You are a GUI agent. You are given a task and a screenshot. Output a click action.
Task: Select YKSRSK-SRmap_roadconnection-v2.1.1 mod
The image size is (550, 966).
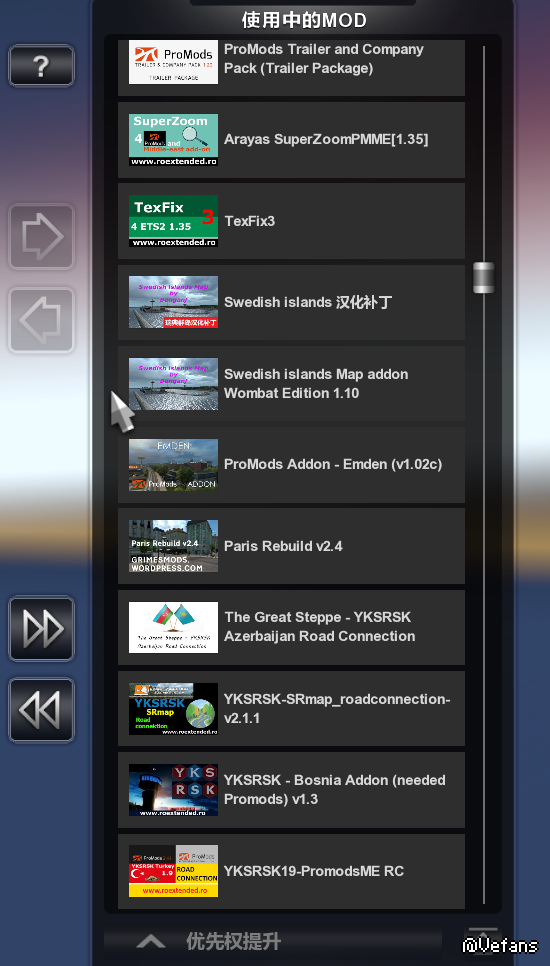(291, 708)
